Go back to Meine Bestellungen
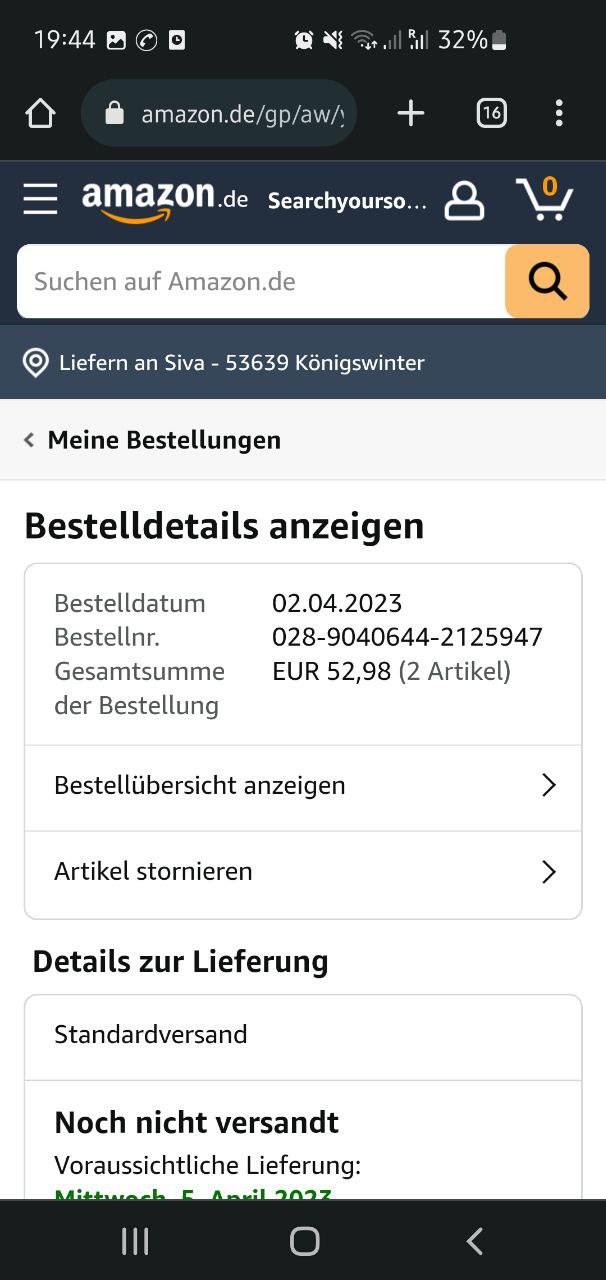Image resolution: width=606 pixels, height=1280 pixels. coord(152,440)
